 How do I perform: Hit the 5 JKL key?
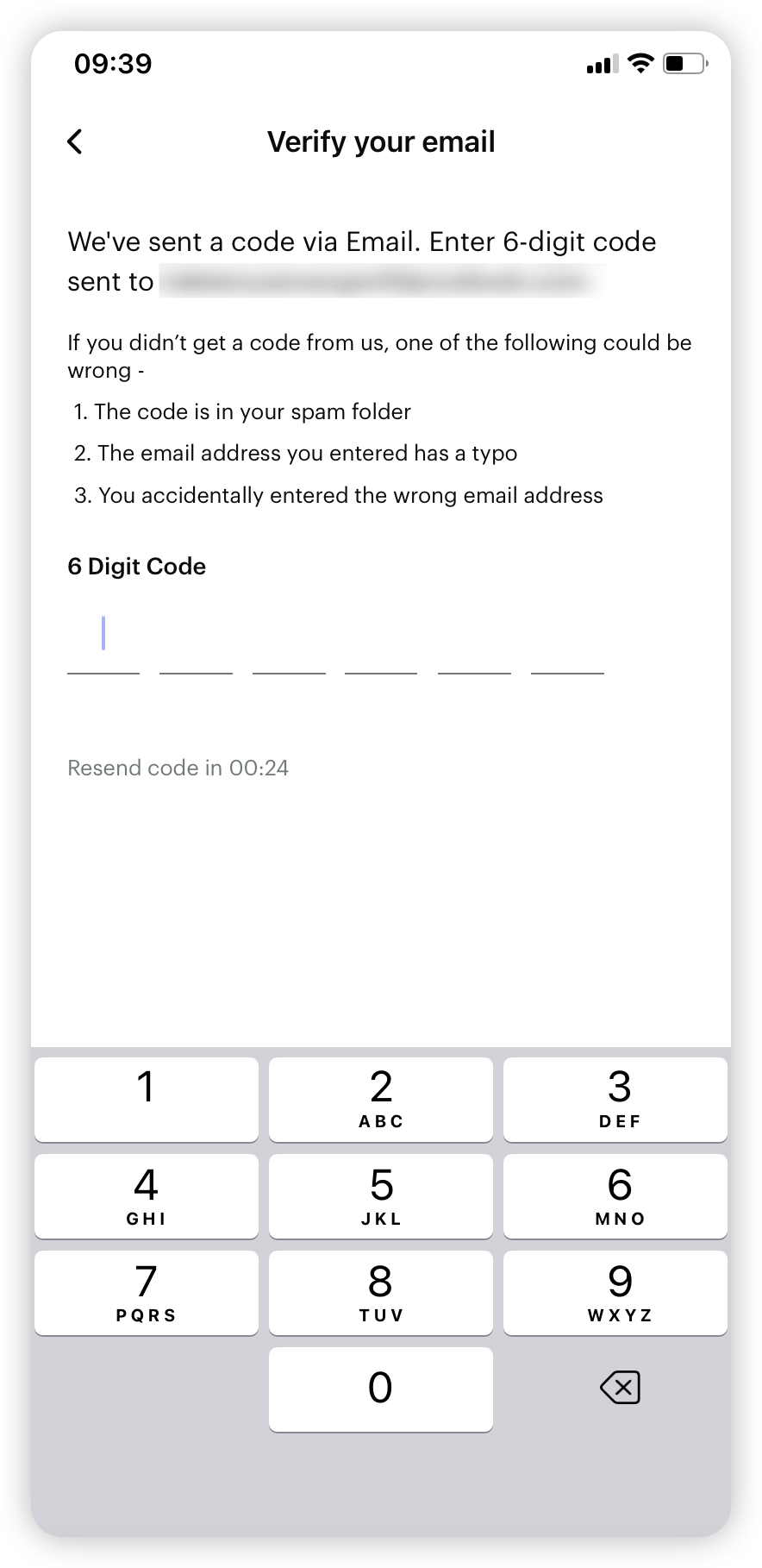click(380, 1195)
